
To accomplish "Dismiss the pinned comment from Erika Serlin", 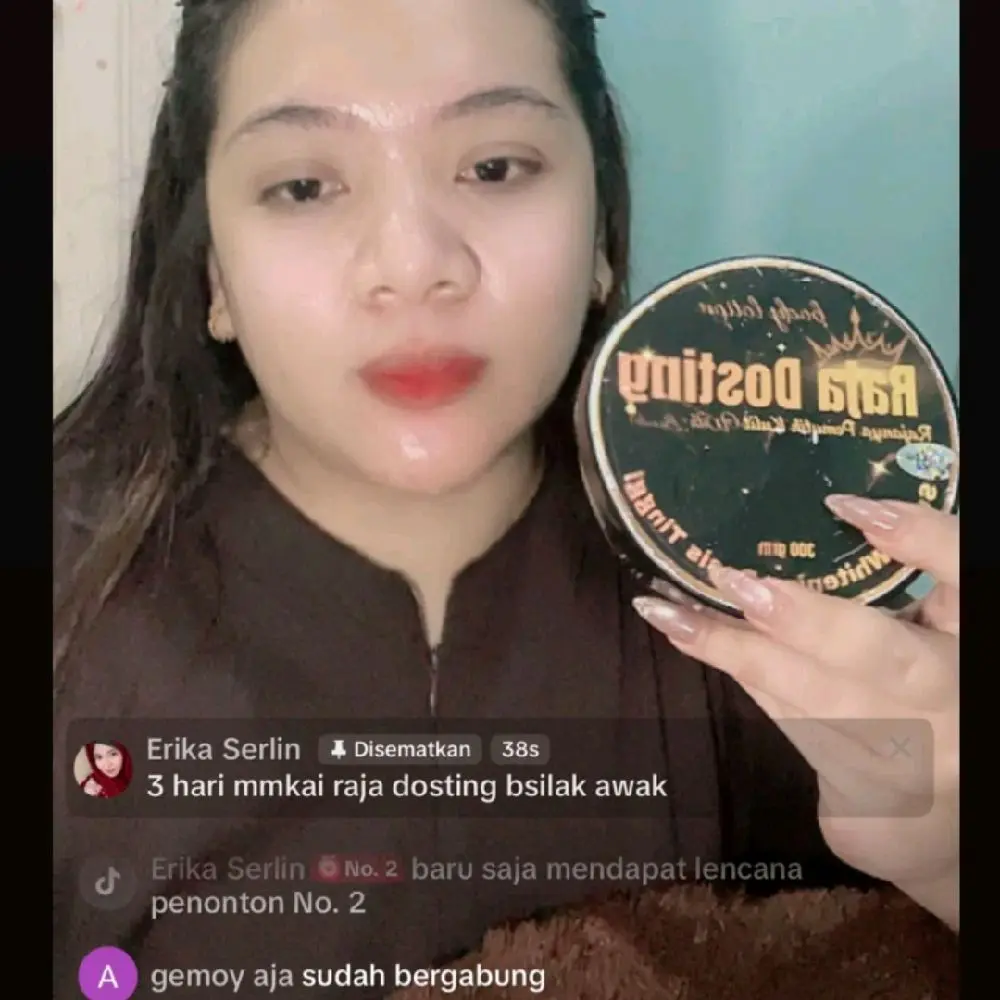I will point(900,748).
